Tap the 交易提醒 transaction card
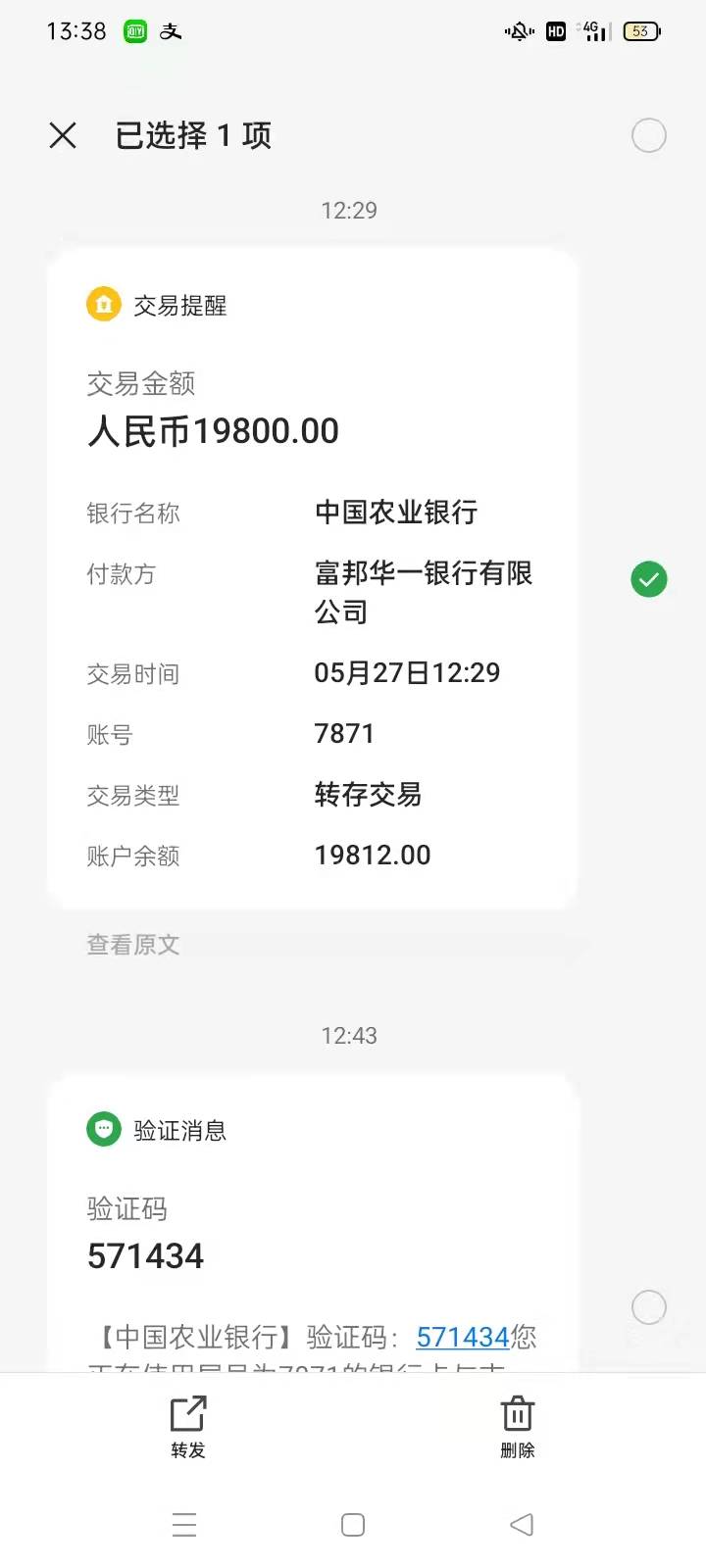The image size is (706, 1568). coord(312,578)
